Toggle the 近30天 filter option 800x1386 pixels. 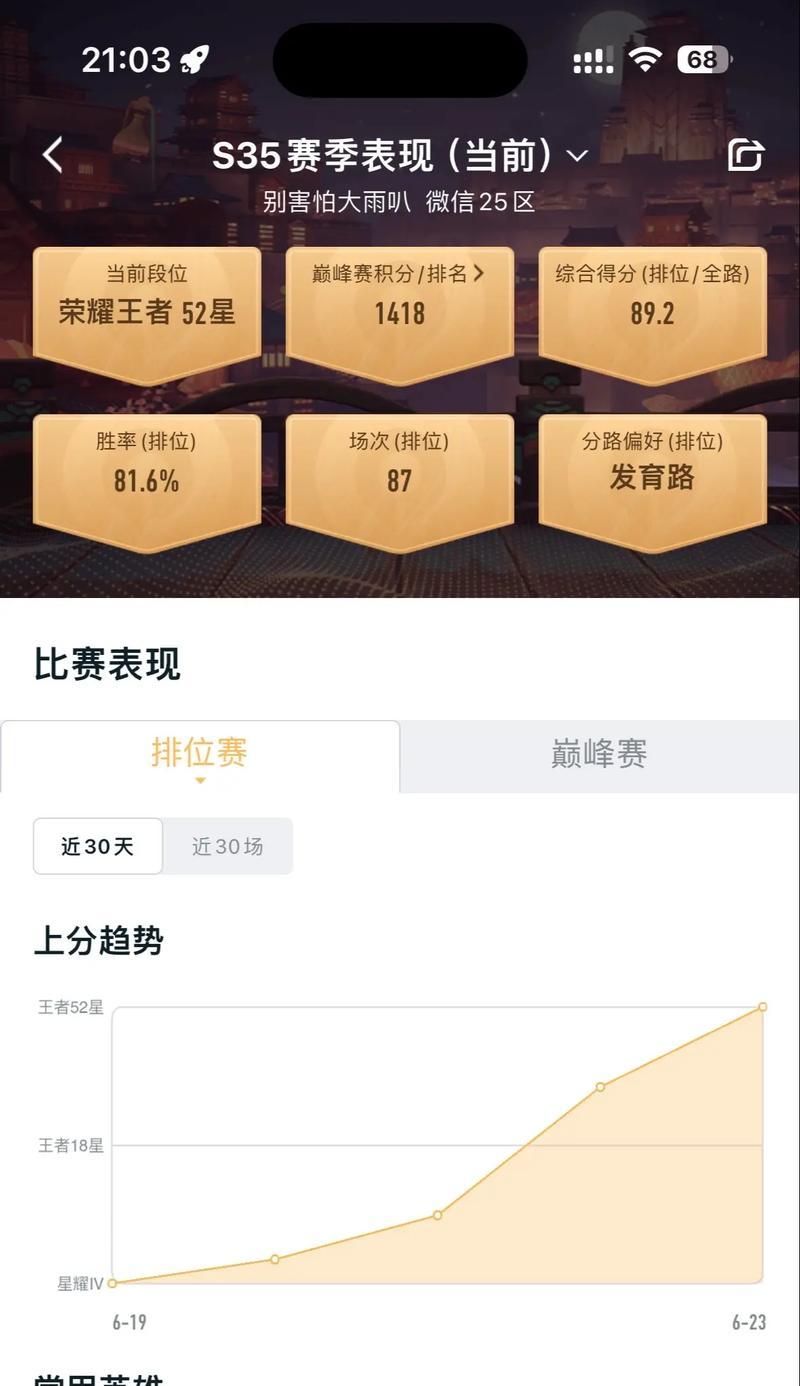point(98,846)
